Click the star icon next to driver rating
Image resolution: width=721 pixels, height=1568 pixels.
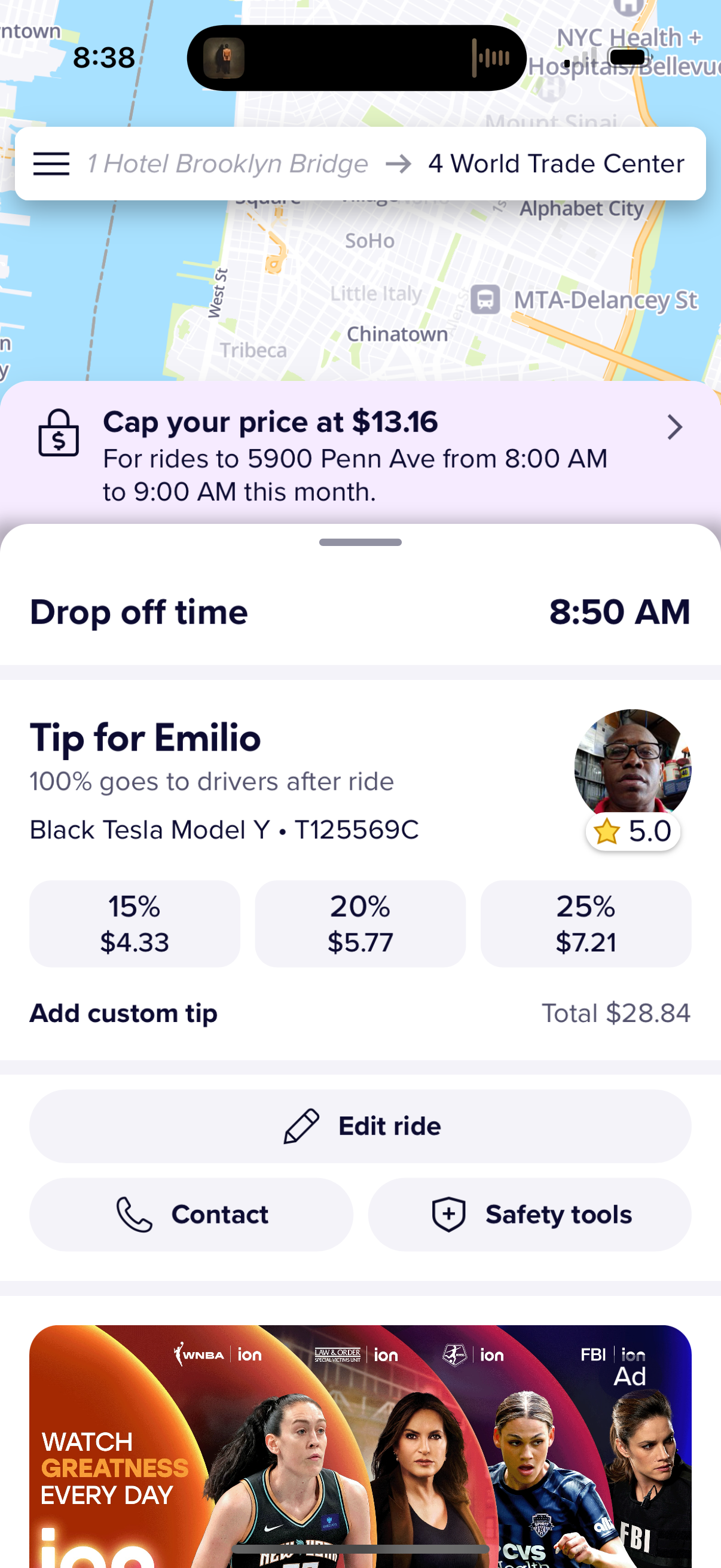click(x=605, y=830)
